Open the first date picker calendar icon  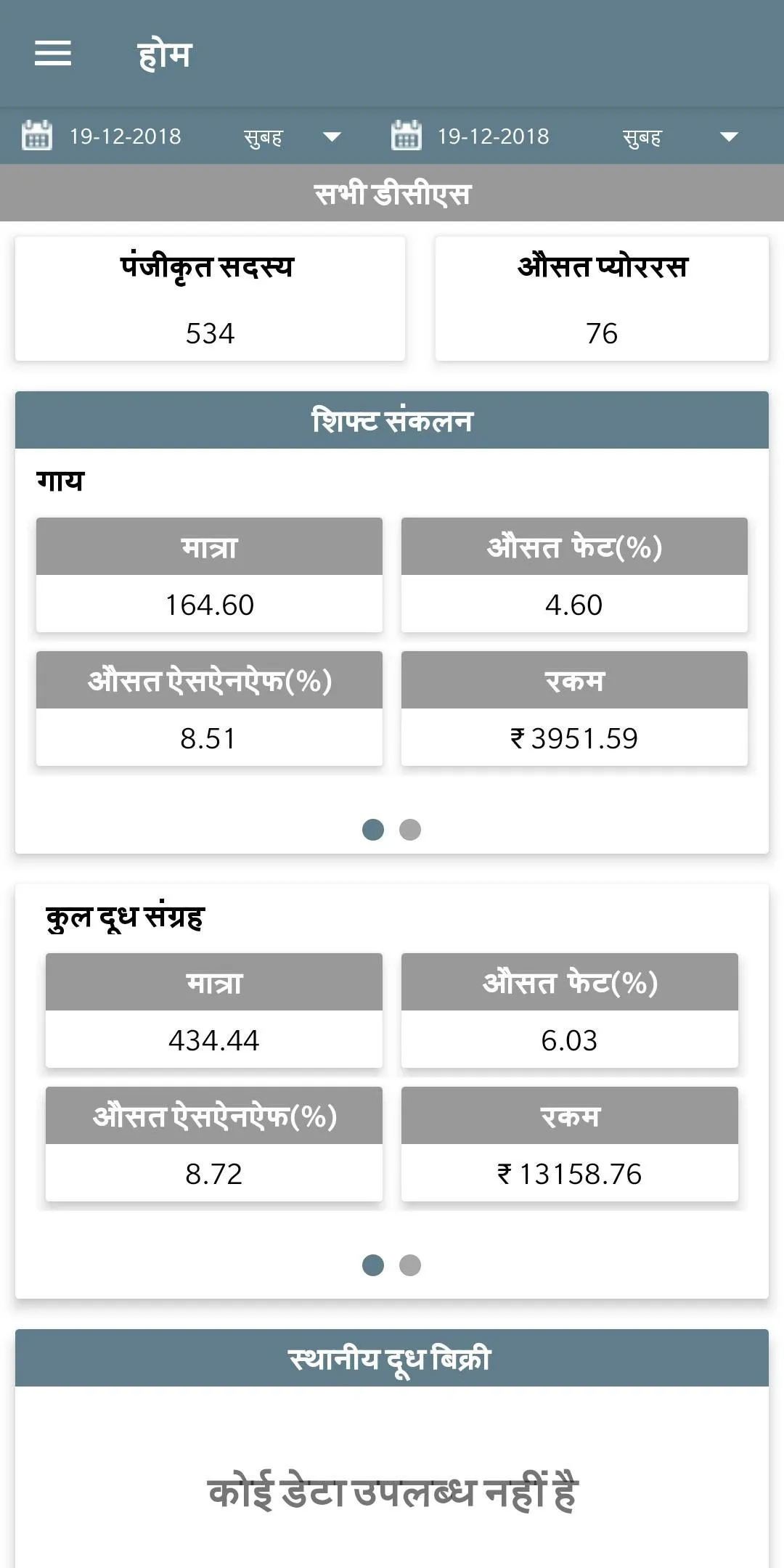point(37,136)
